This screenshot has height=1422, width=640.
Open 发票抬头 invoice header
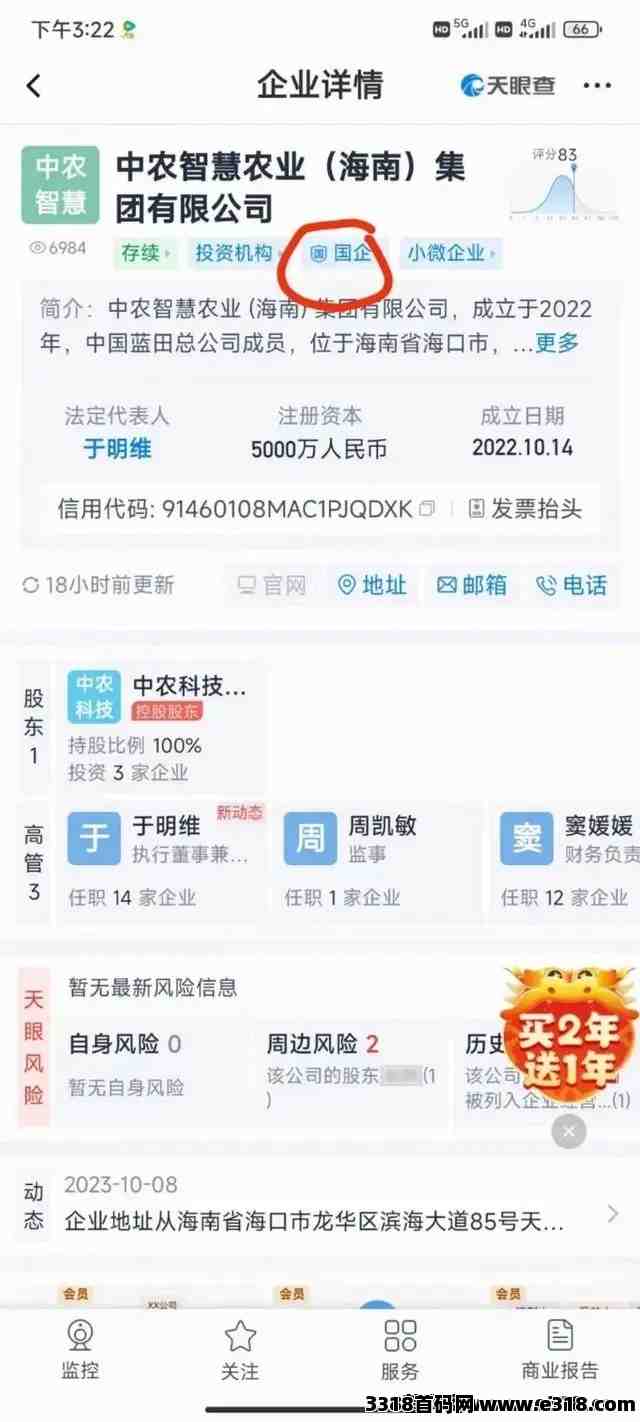525,509
